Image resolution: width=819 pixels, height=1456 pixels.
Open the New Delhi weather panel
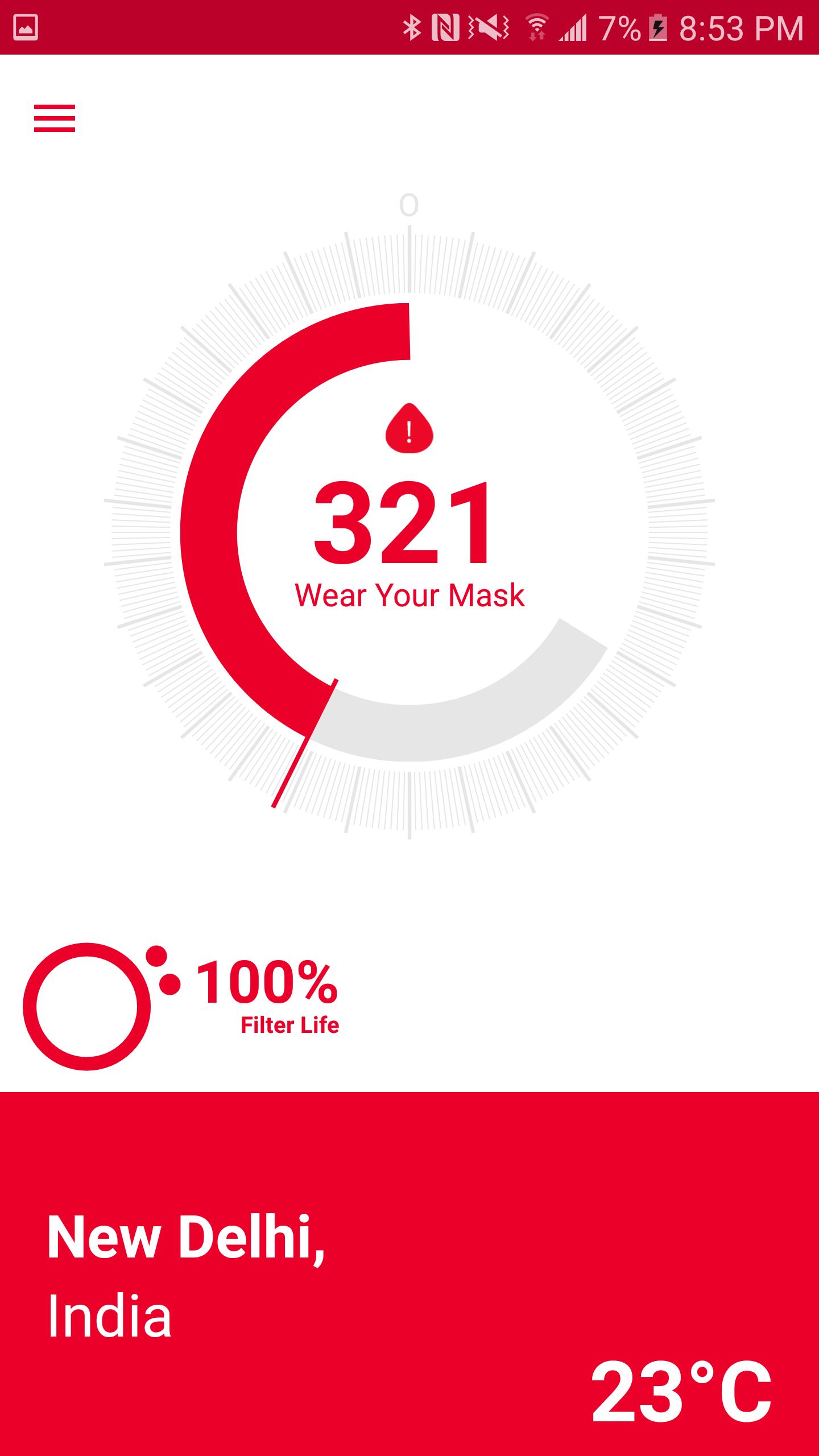(409, 1274)
